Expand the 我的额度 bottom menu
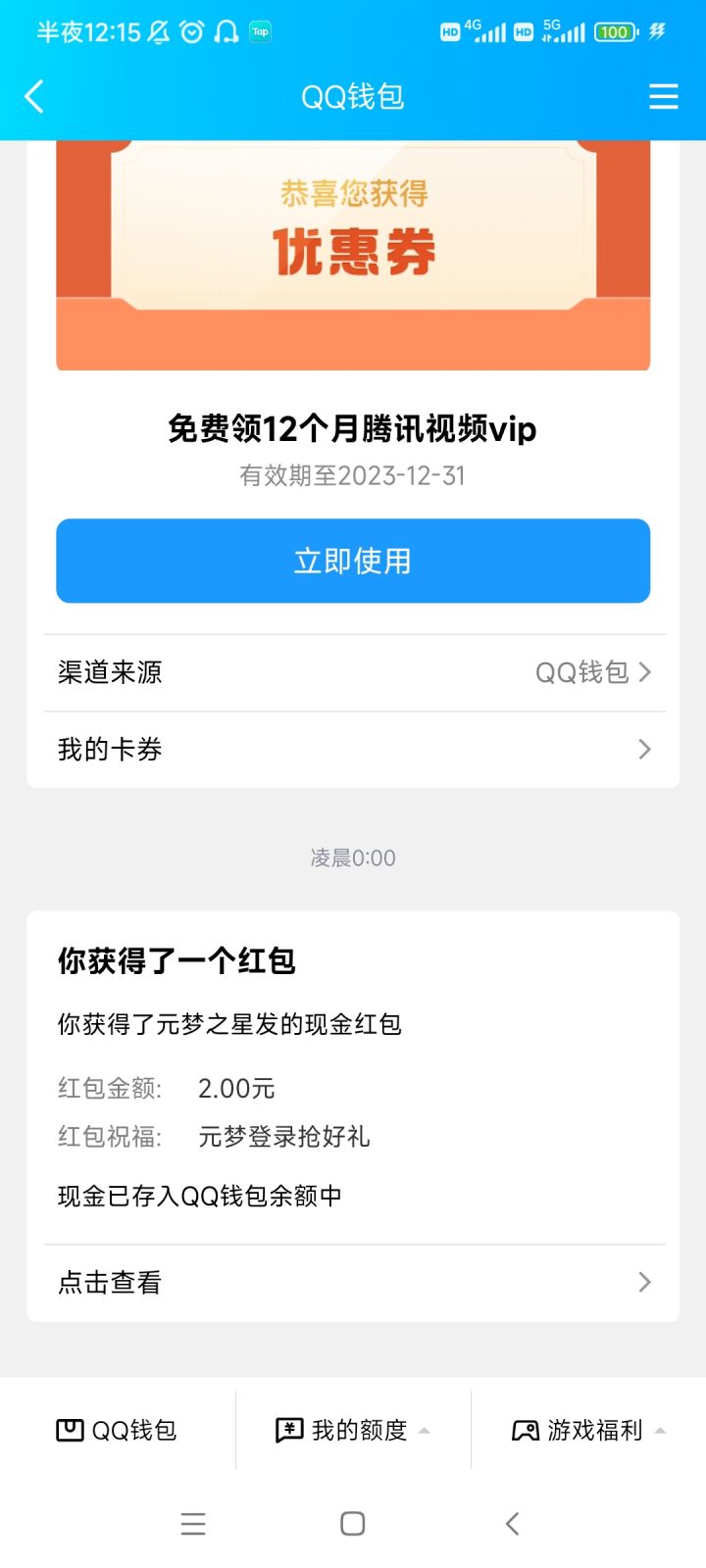 [x=353, y=1431]
